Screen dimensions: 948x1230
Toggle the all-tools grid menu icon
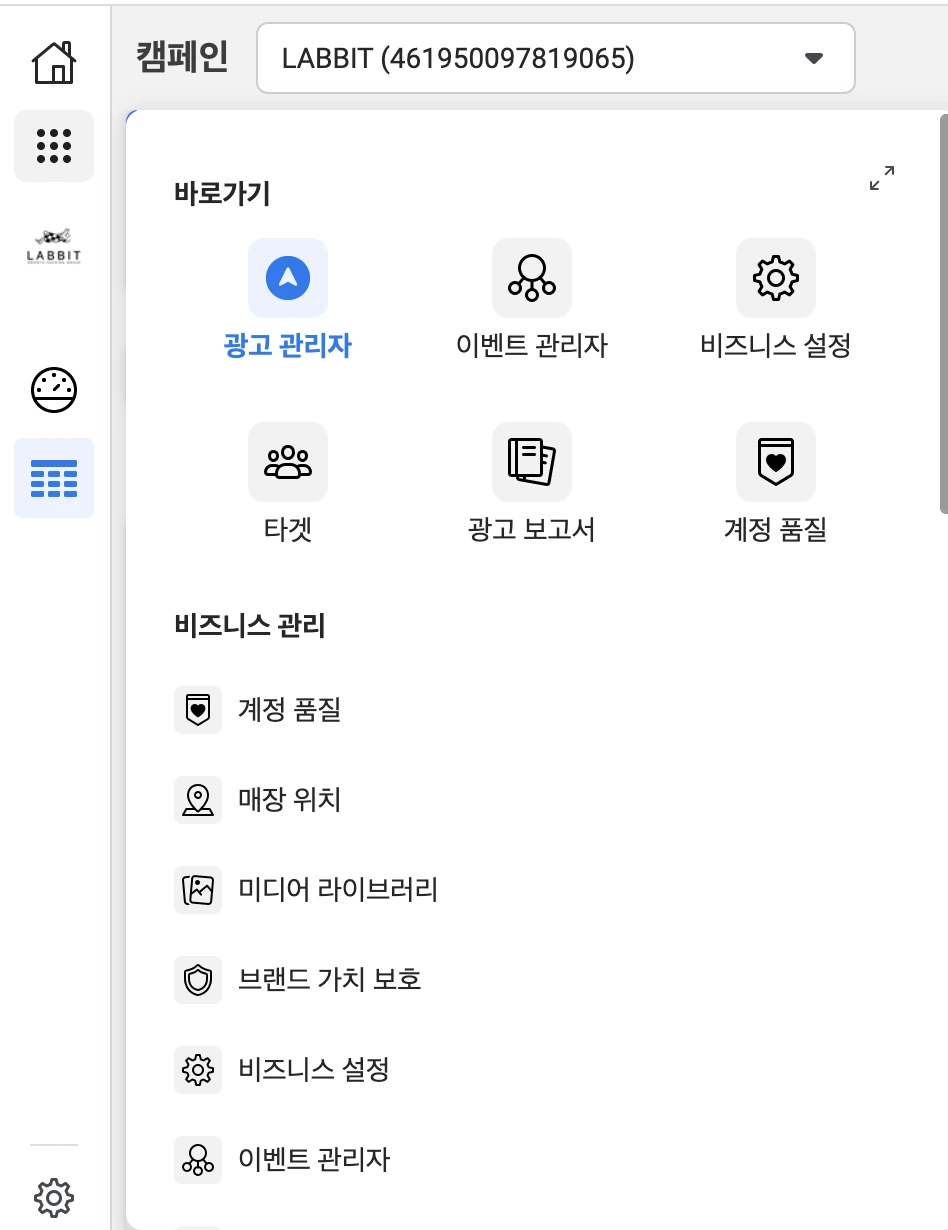54,146
